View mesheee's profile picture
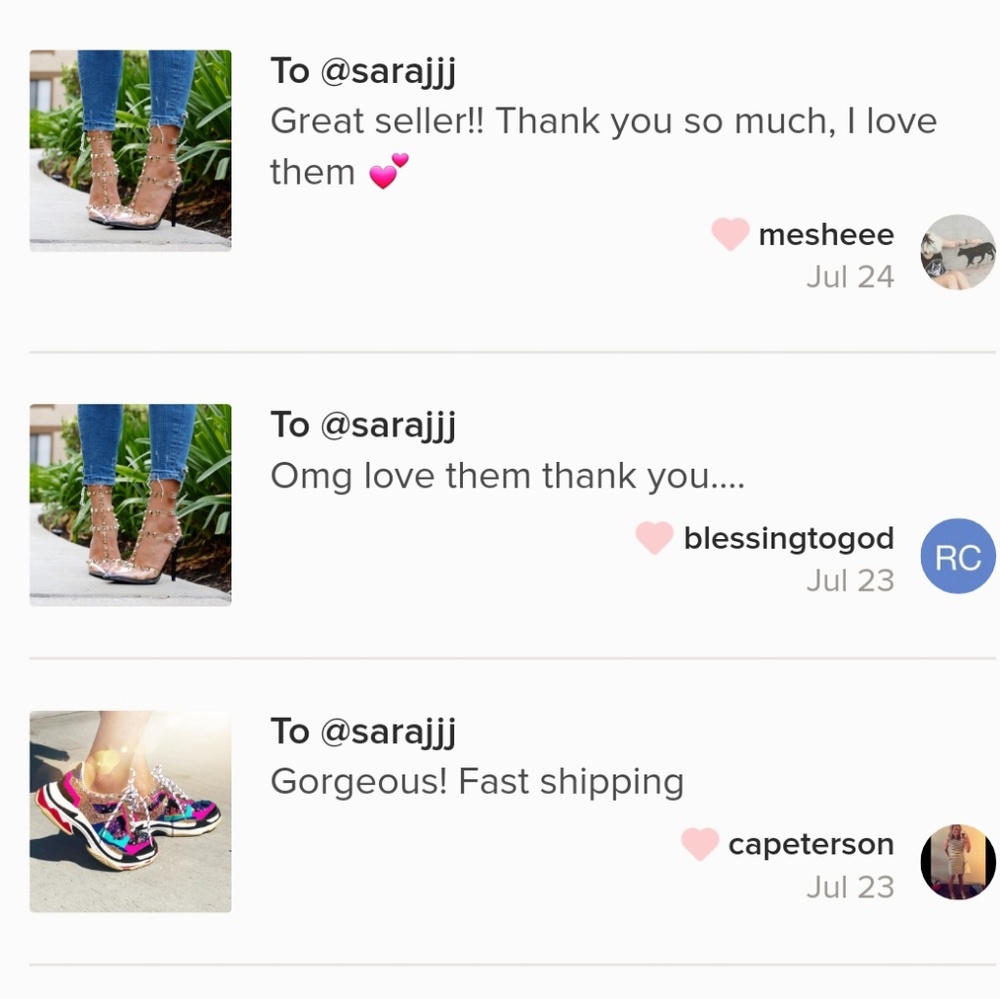 [x=957, y=252]
